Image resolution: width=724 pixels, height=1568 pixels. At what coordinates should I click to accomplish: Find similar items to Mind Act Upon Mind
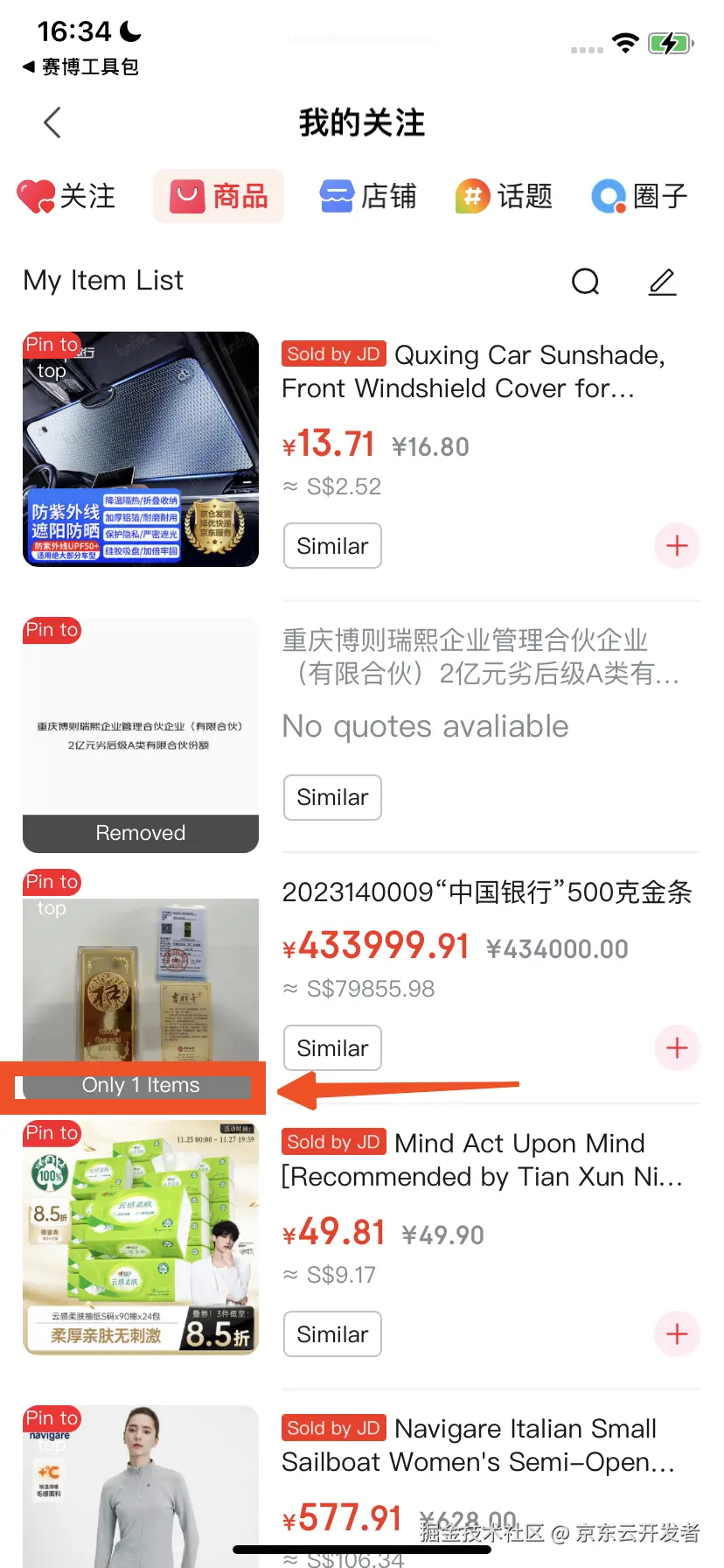pyautogui.click(x=332, y=1334)
